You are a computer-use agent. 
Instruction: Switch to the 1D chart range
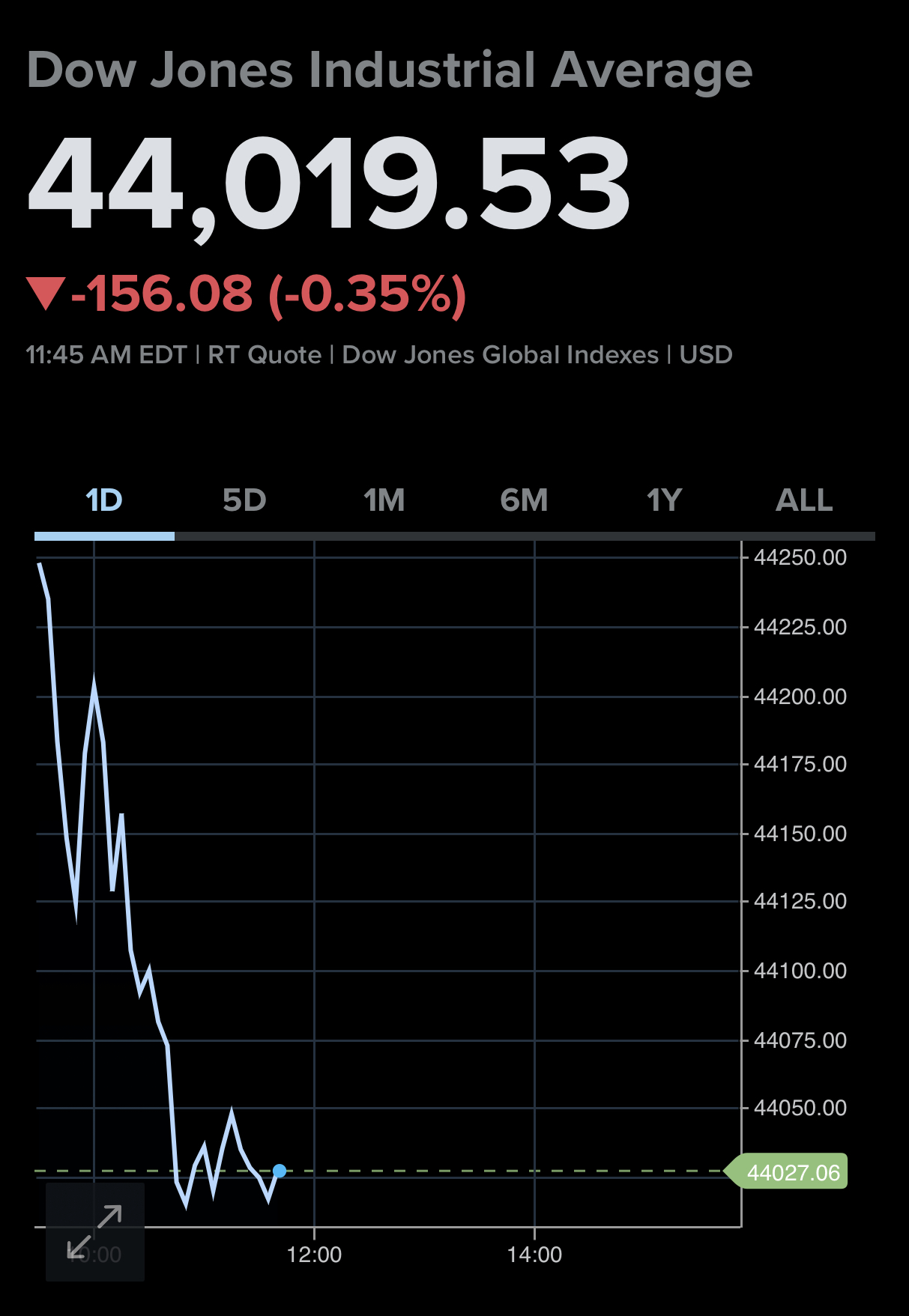(104, 500)
